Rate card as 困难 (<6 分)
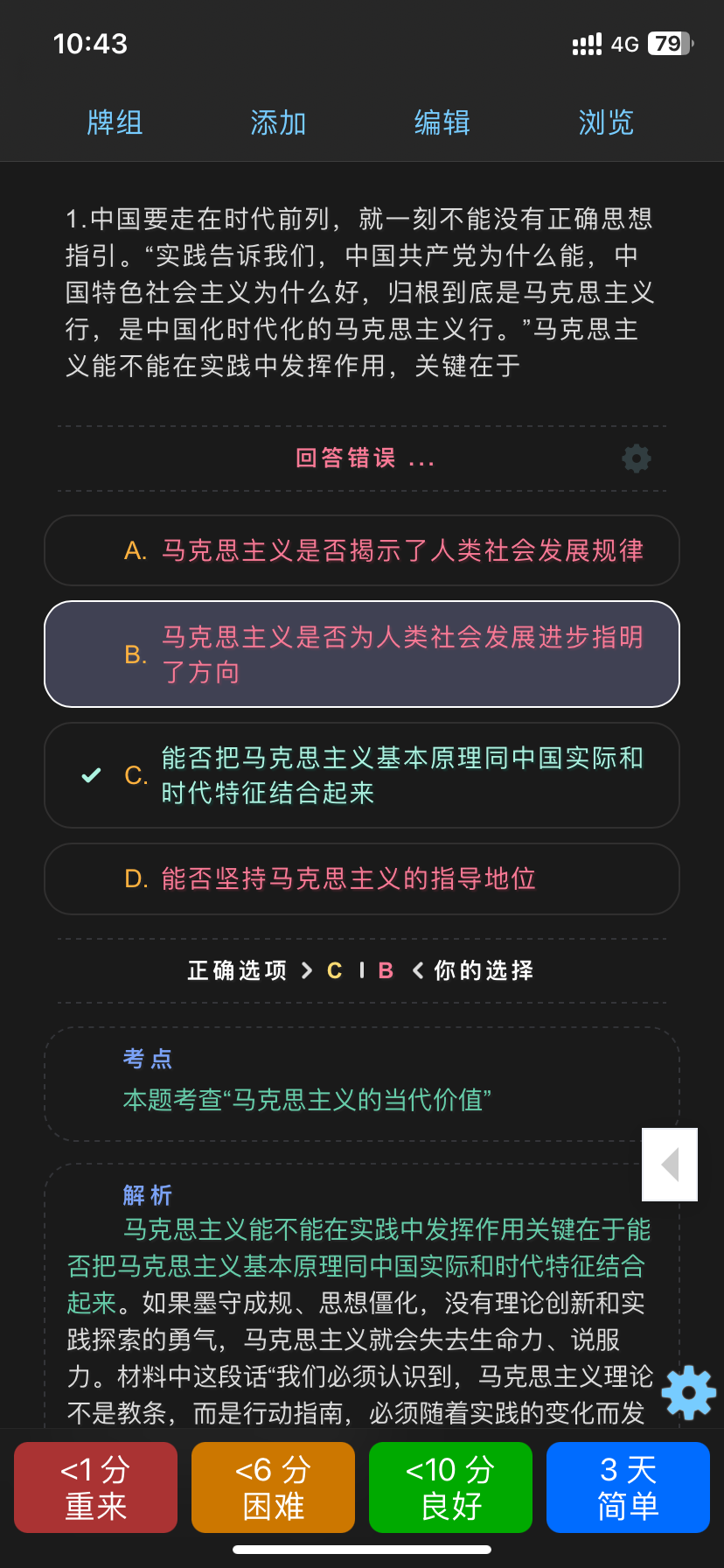The width and height of the screenshot is (724, 1568). [273, 1487]
